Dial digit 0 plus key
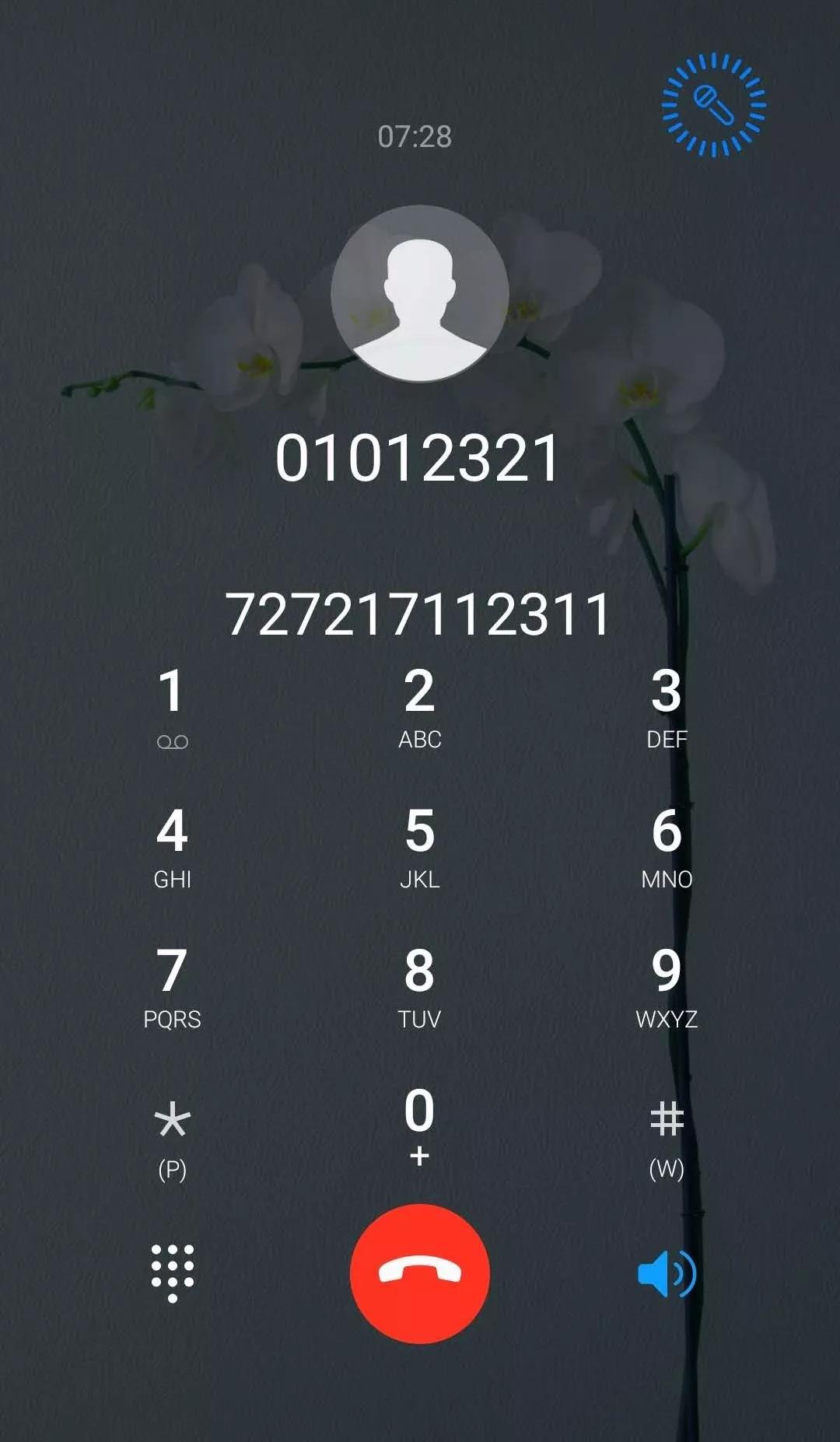This screenshot has height=1442, width=840. [x=419, y=1125]
